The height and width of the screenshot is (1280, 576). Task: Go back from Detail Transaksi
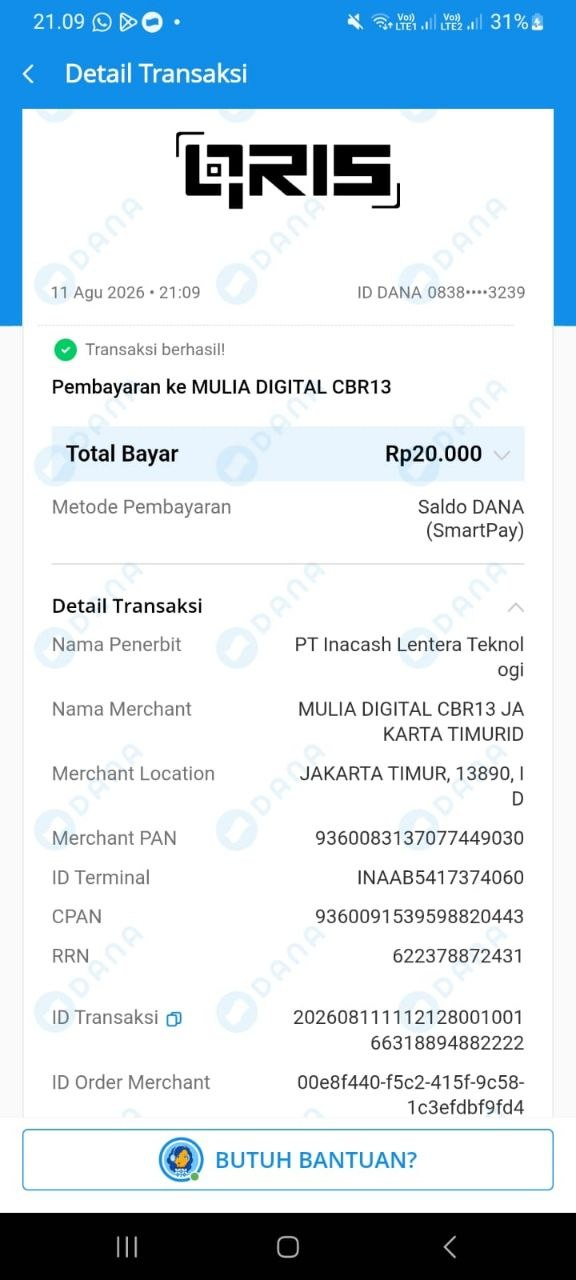click(28, 74)
